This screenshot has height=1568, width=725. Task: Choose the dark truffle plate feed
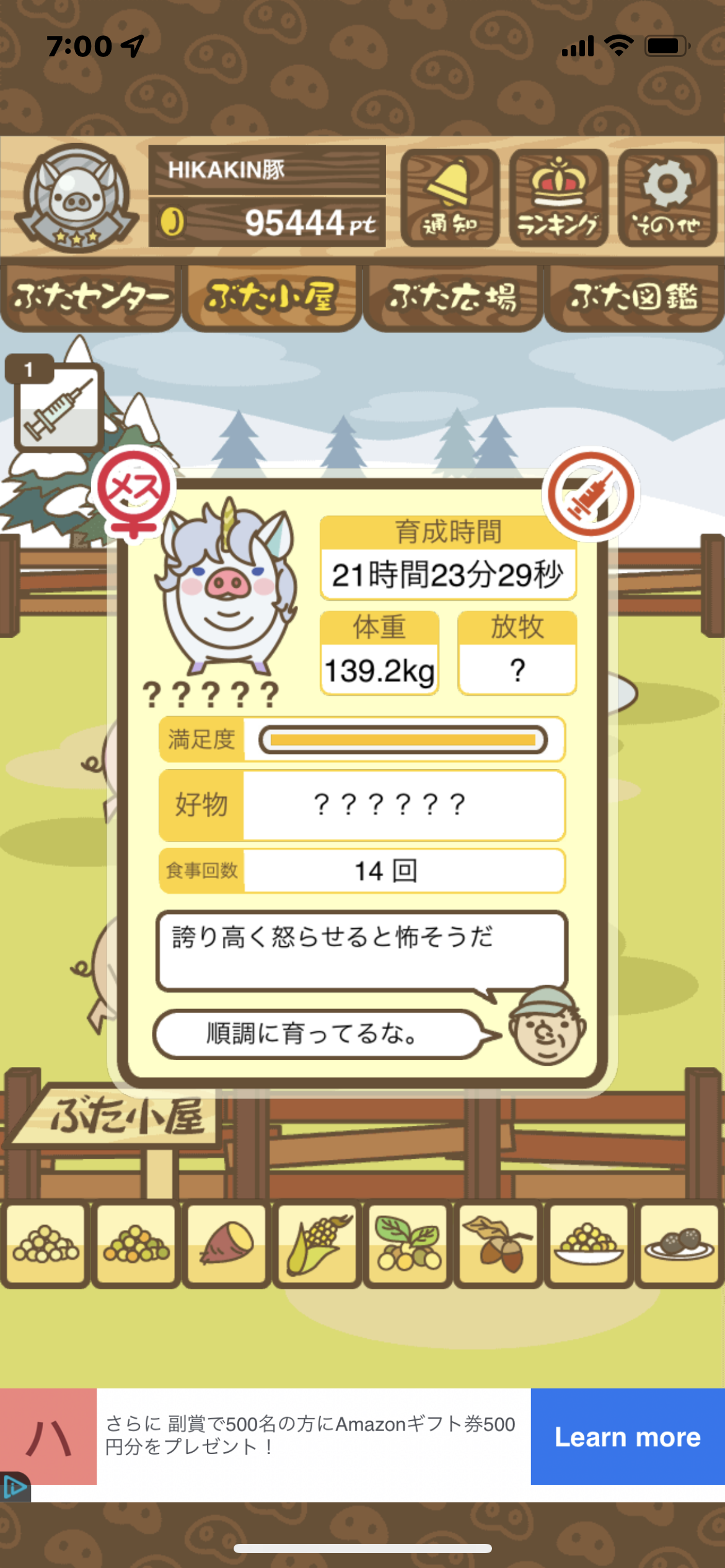click(x=679, y=1245)
